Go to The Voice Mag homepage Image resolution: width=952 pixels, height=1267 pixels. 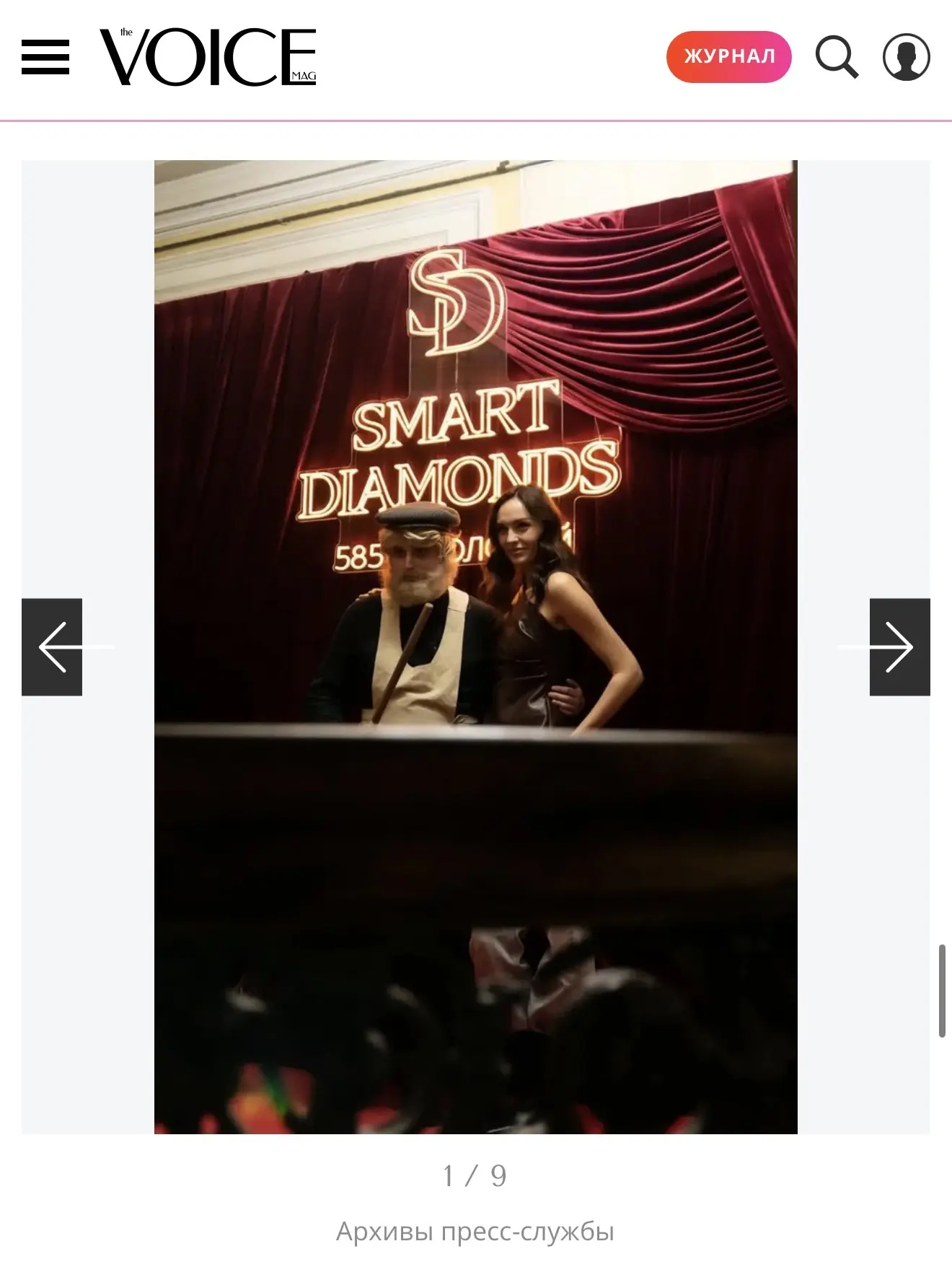208,57
